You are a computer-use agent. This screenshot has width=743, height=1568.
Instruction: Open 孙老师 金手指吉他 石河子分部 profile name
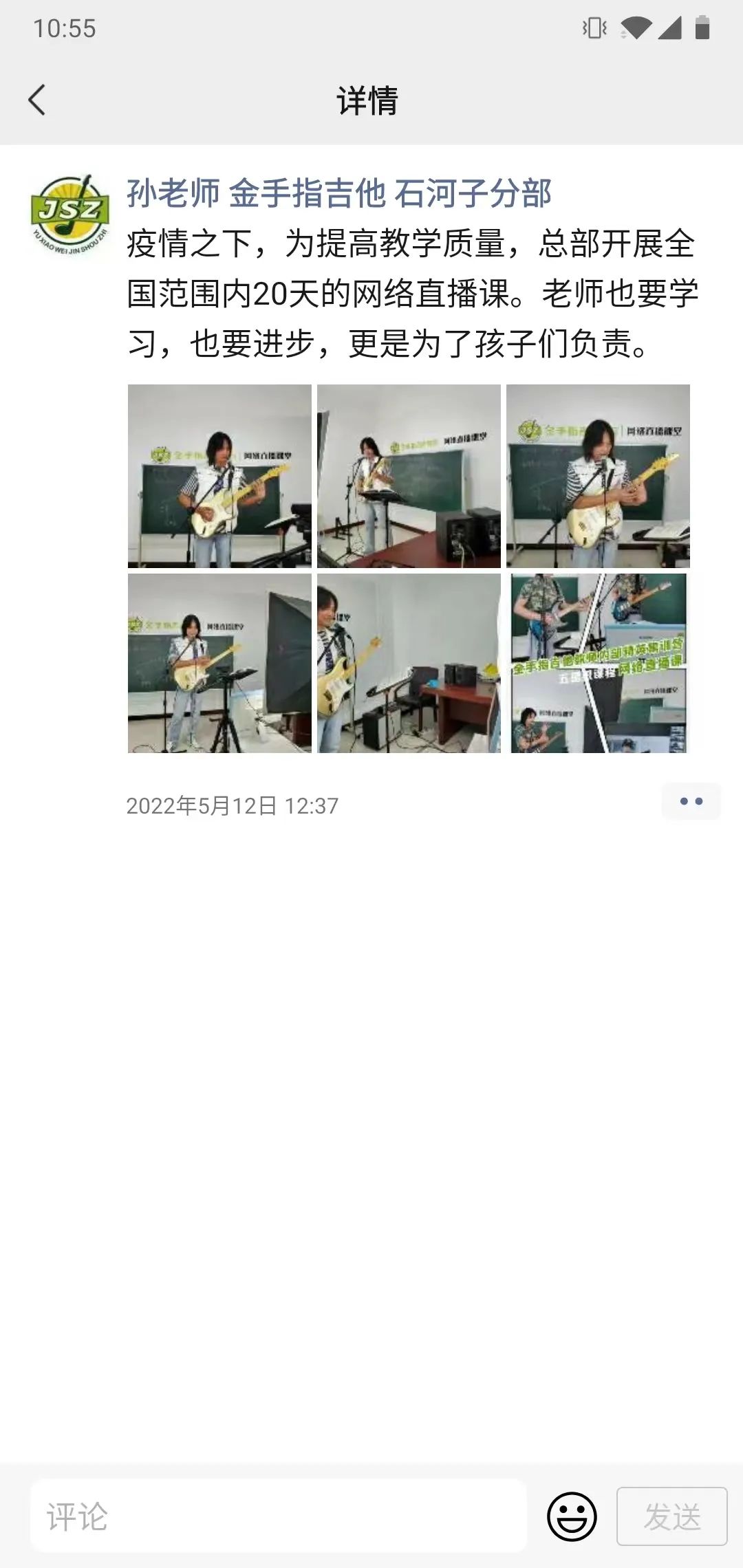[339, 193]
